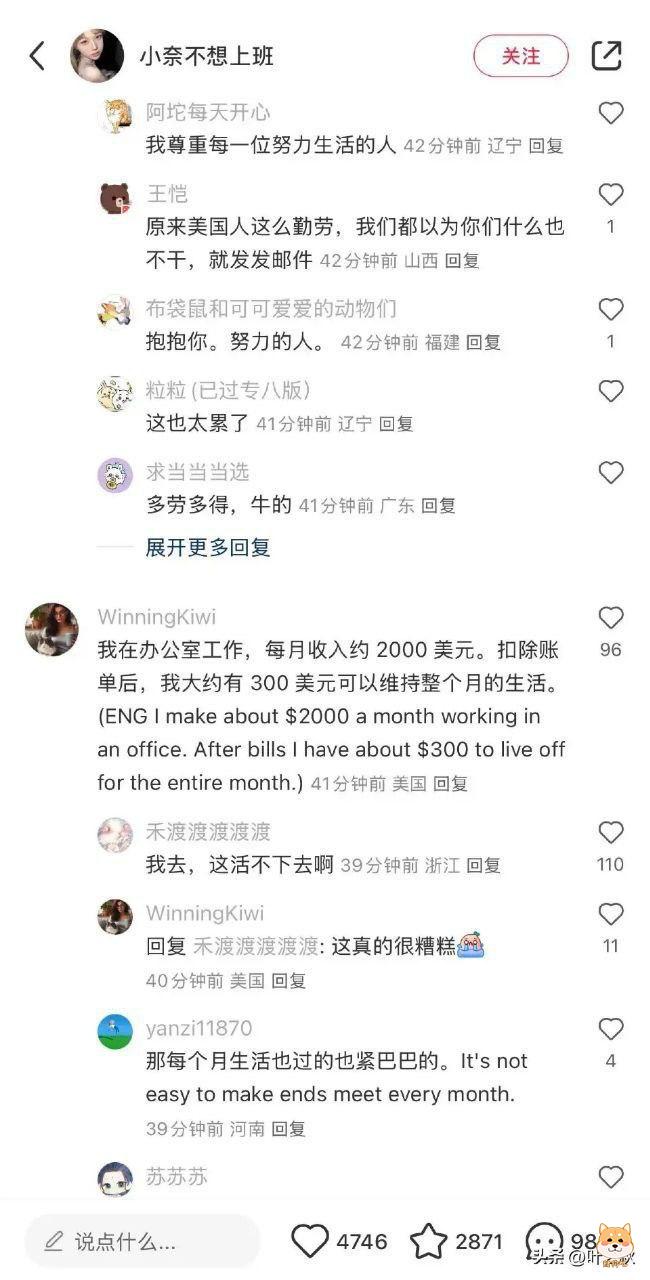Reply to 王恺's comment
Viewport: 650px width, 1280px height.
pyautogui.click(x=462, y=260)
